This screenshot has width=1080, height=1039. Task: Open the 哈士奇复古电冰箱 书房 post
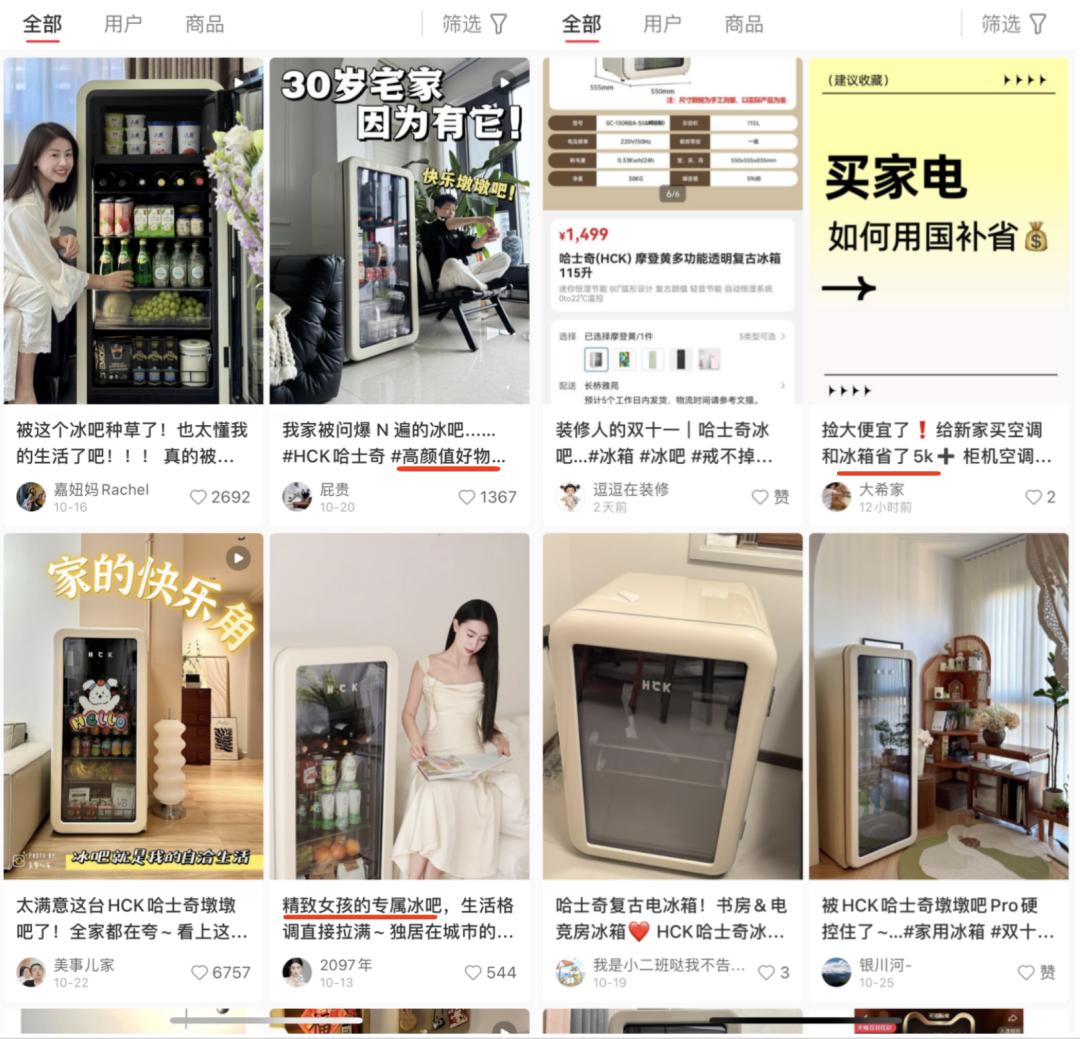(x=672, y=706)
